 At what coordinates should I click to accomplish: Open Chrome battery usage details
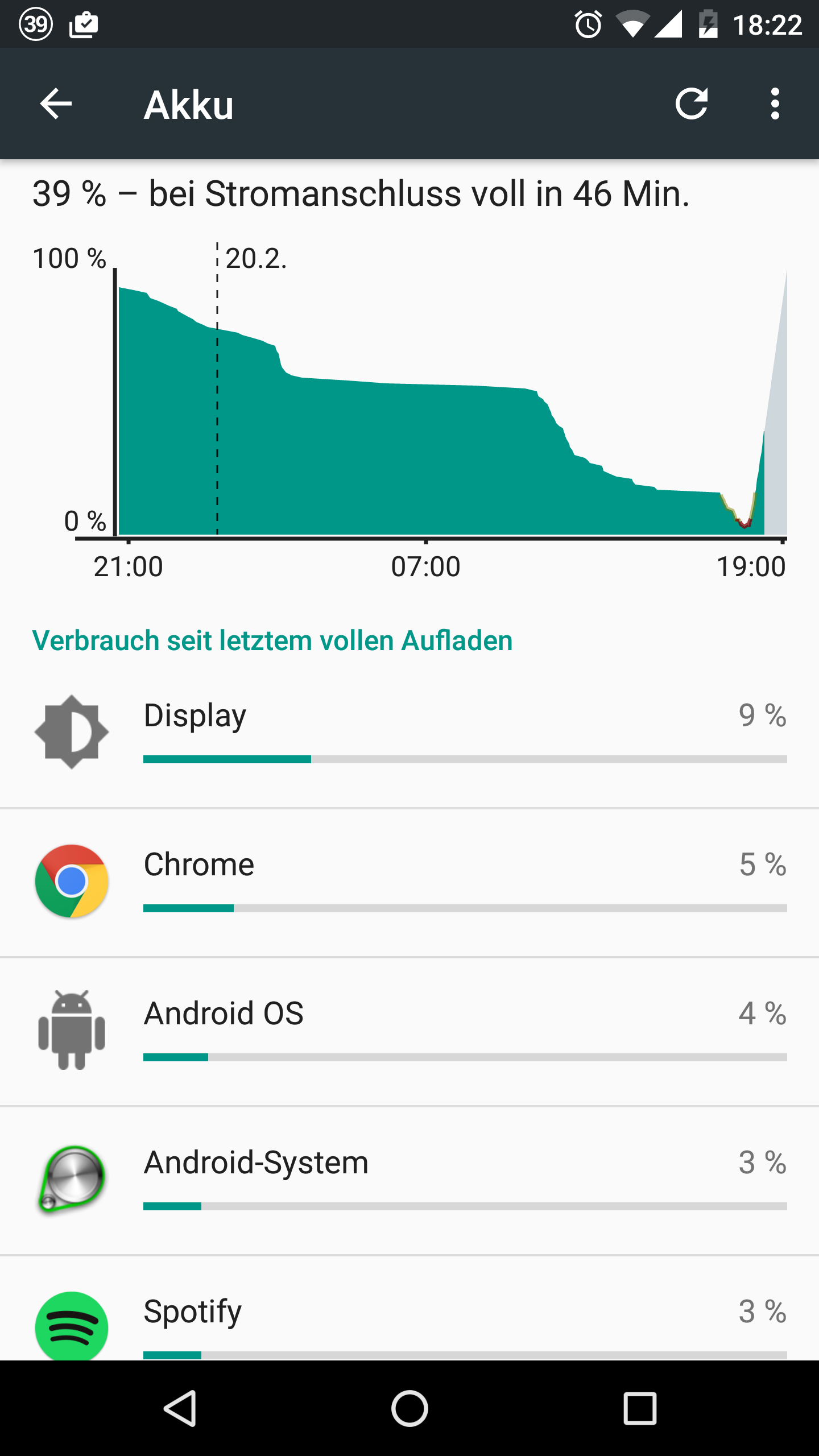point(409,883)
